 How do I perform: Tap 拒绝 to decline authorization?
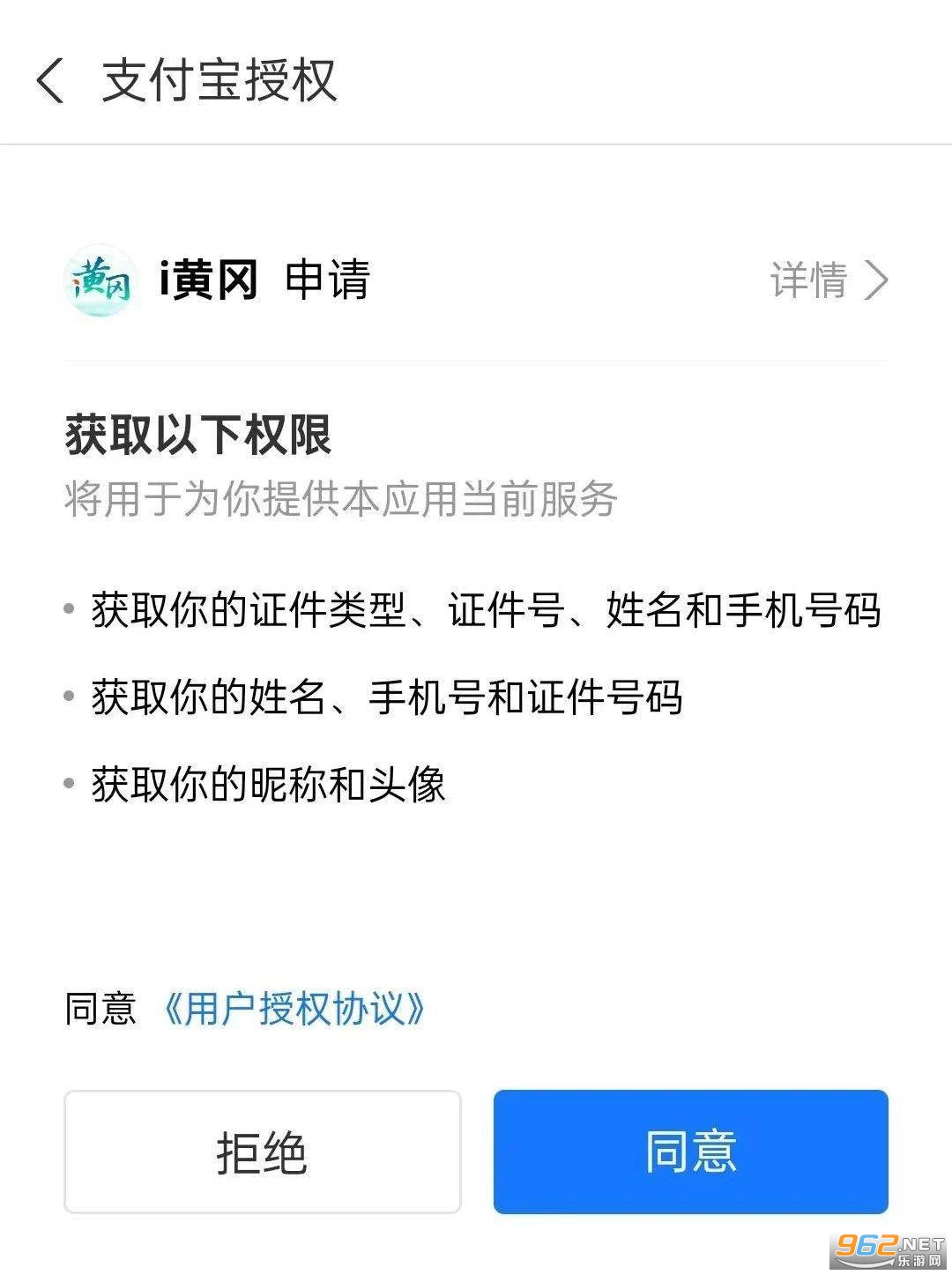[262, 1152]
